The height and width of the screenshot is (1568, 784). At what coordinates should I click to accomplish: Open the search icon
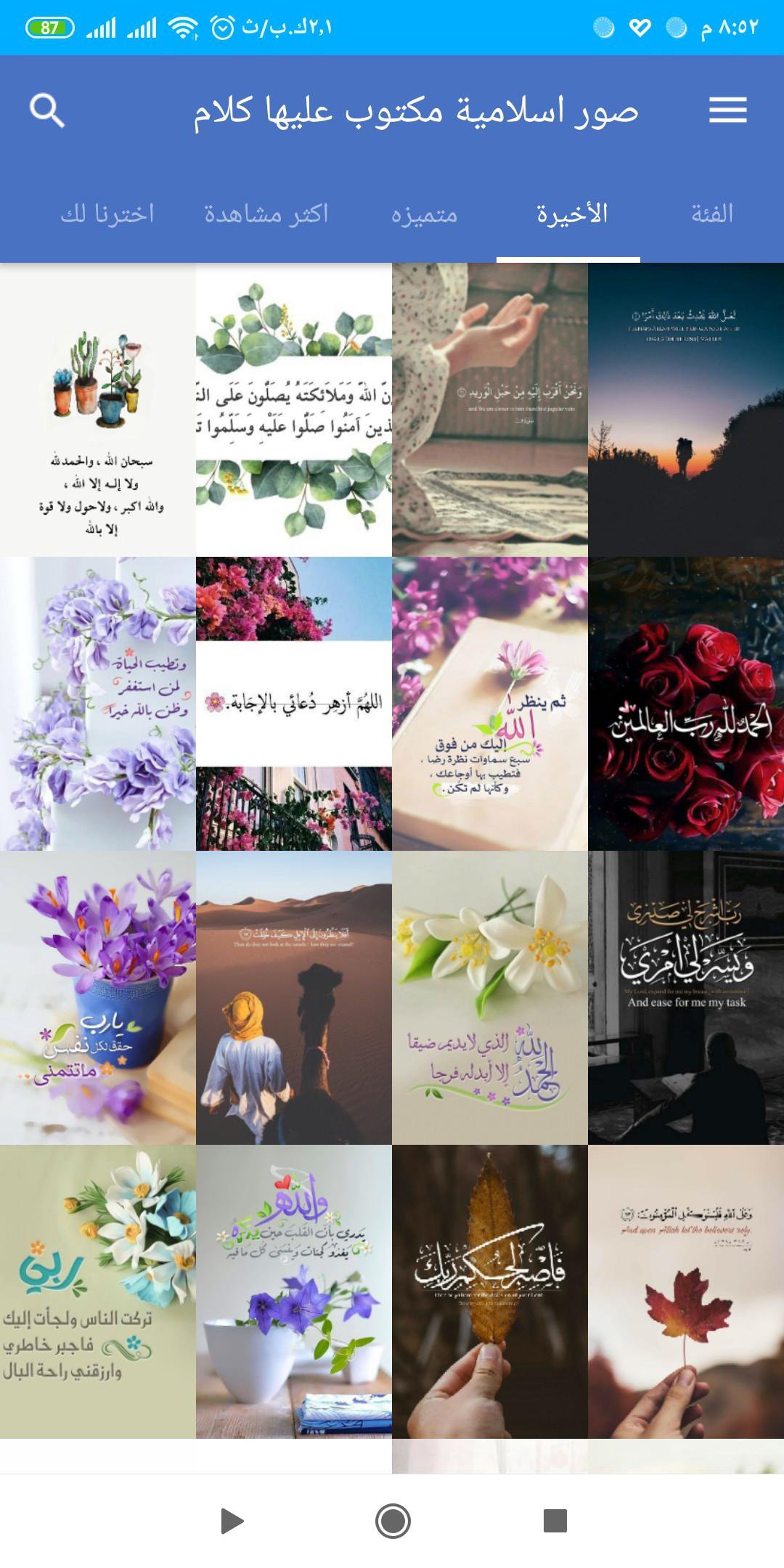click(x=47, y=111)
